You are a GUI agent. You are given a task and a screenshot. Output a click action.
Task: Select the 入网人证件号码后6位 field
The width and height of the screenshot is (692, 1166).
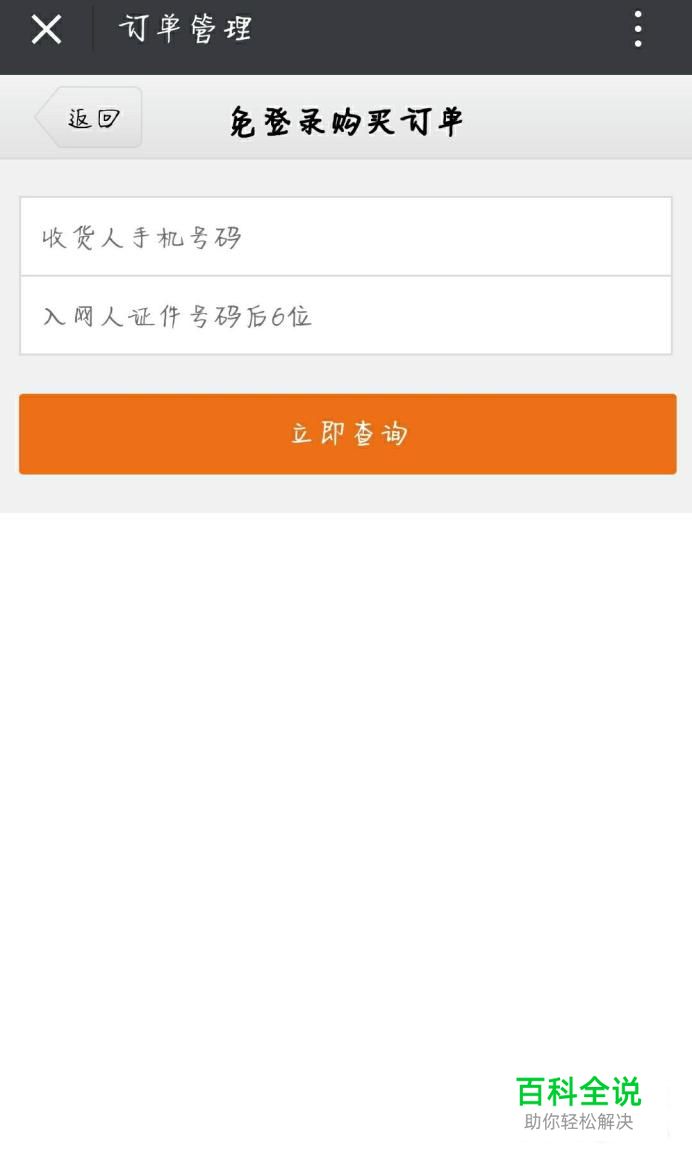[345, 316]
